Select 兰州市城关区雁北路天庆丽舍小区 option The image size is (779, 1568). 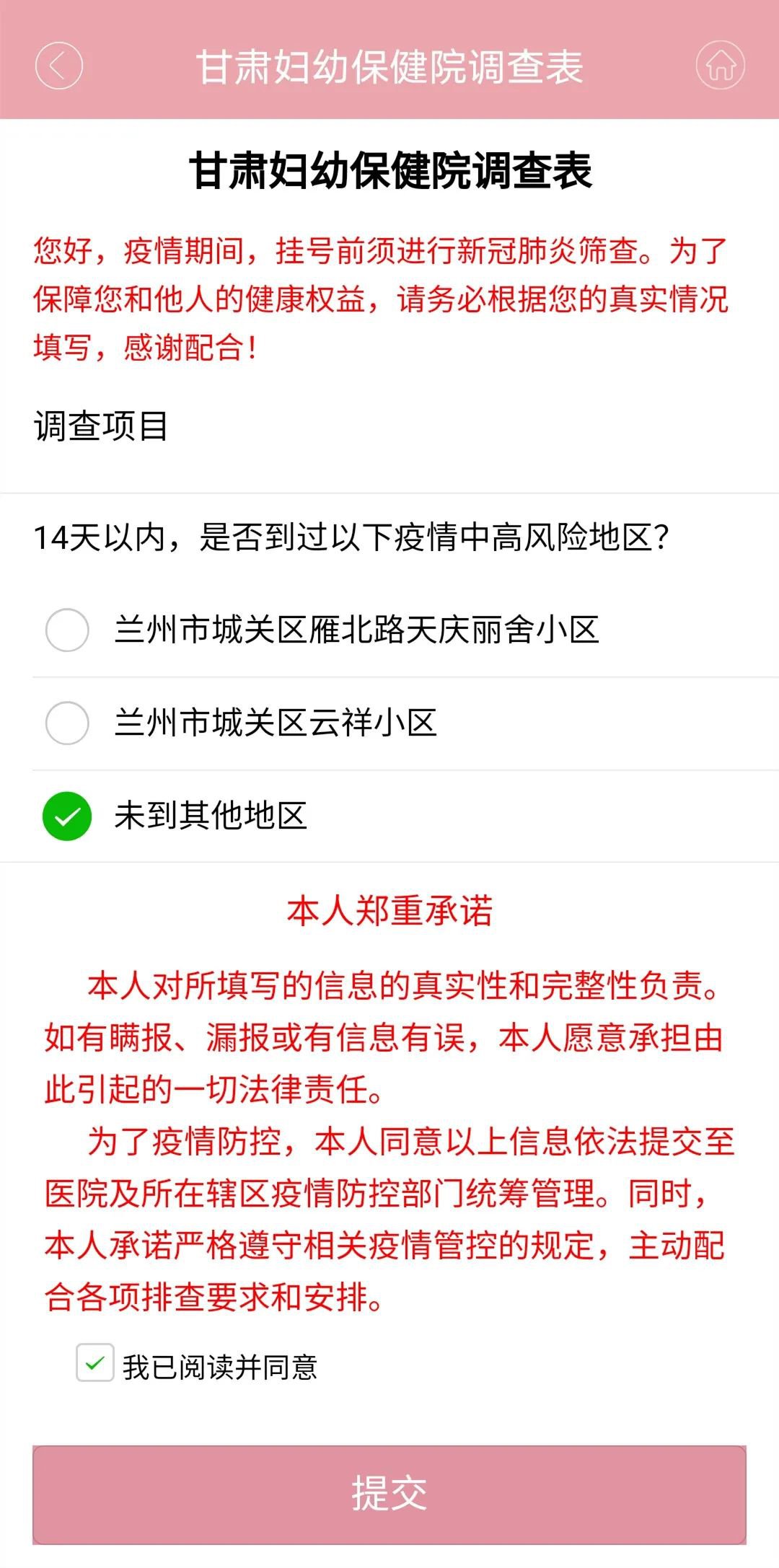click(67, 630)
